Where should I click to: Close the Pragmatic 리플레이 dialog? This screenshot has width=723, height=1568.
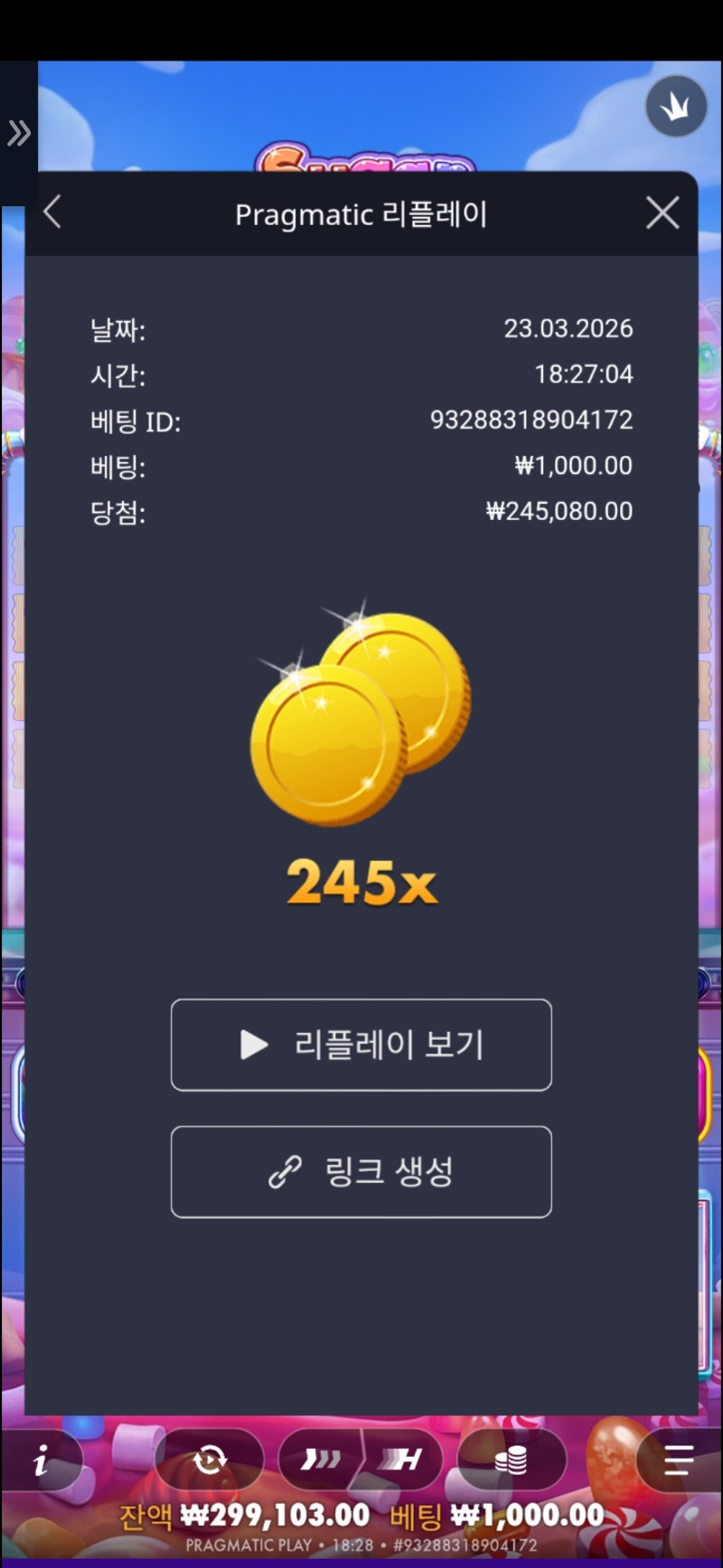click(x=662, y=213)
